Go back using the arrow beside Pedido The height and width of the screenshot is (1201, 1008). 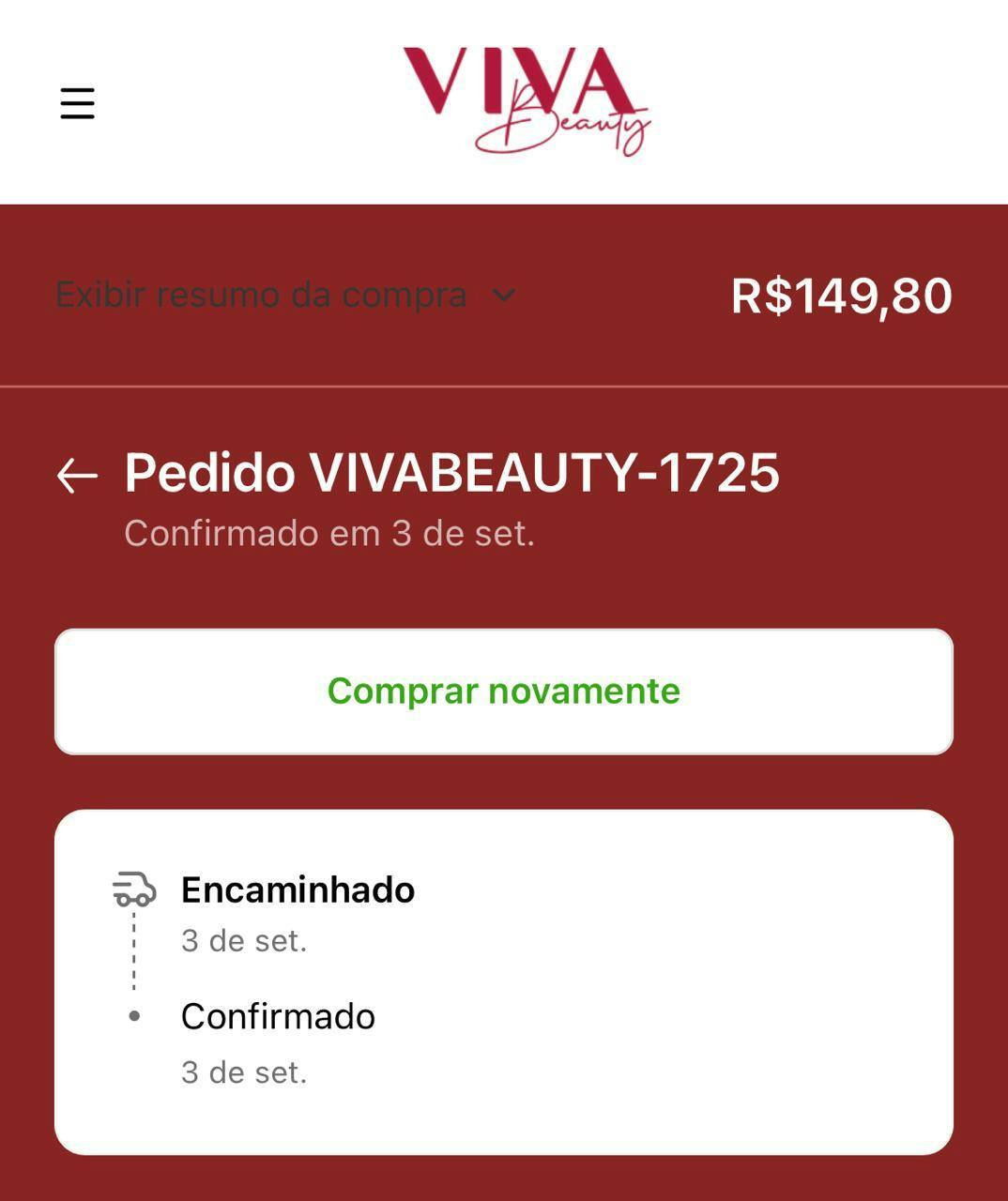77,476
